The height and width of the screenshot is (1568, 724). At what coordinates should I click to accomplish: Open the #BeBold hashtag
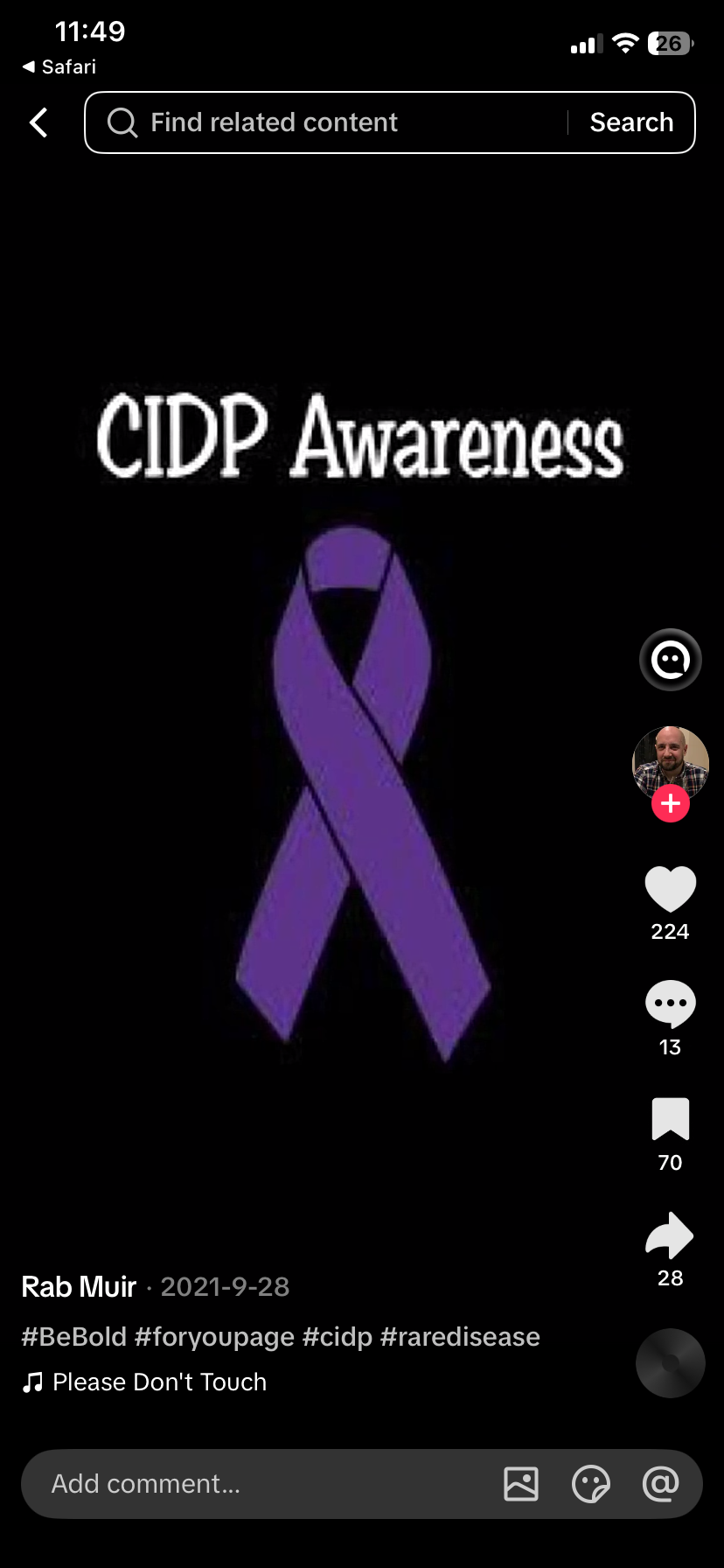(x=74, y=1337)
